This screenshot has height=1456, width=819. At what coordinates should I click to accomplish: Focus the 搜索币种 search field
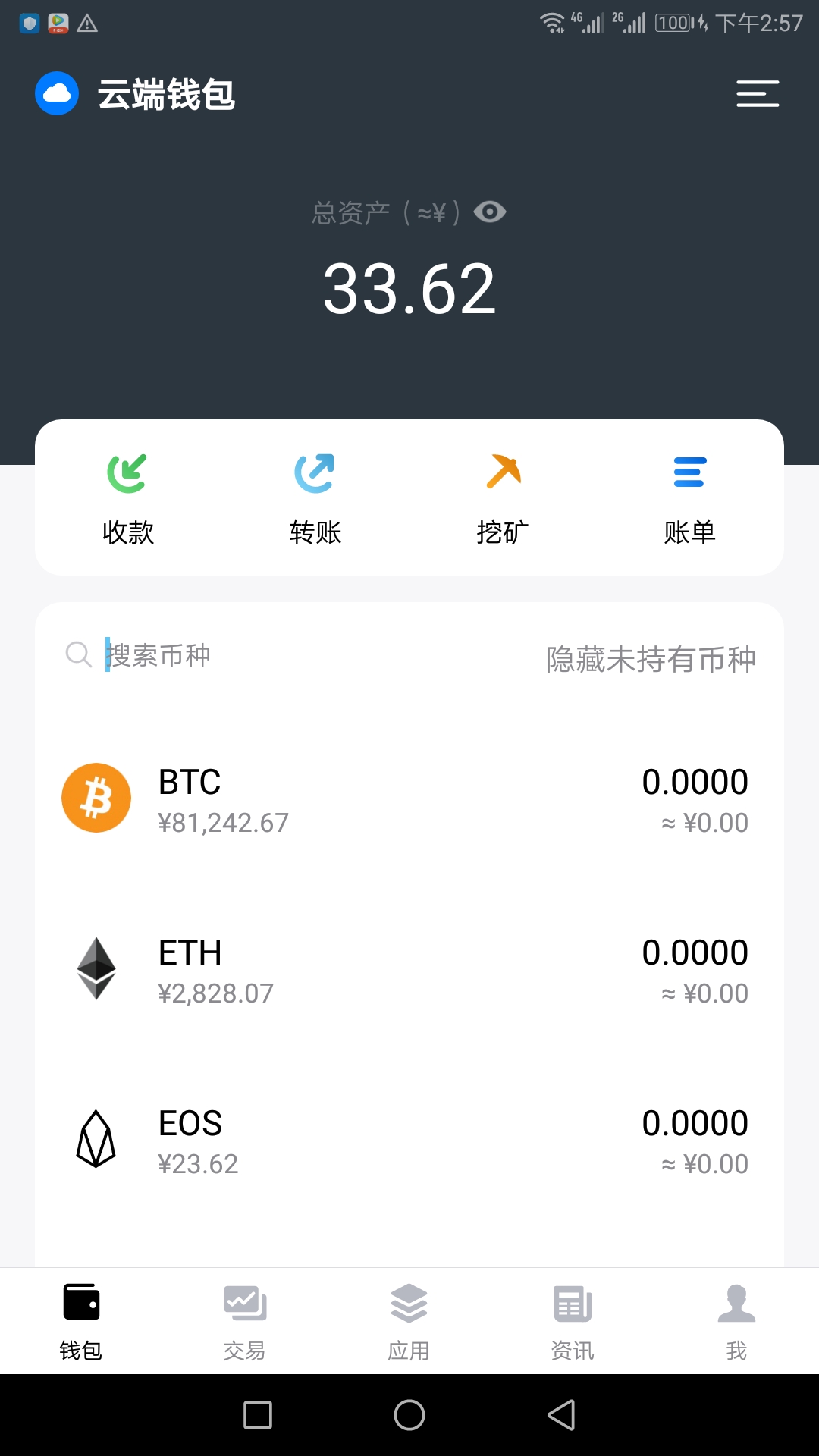tap(227, 655)
